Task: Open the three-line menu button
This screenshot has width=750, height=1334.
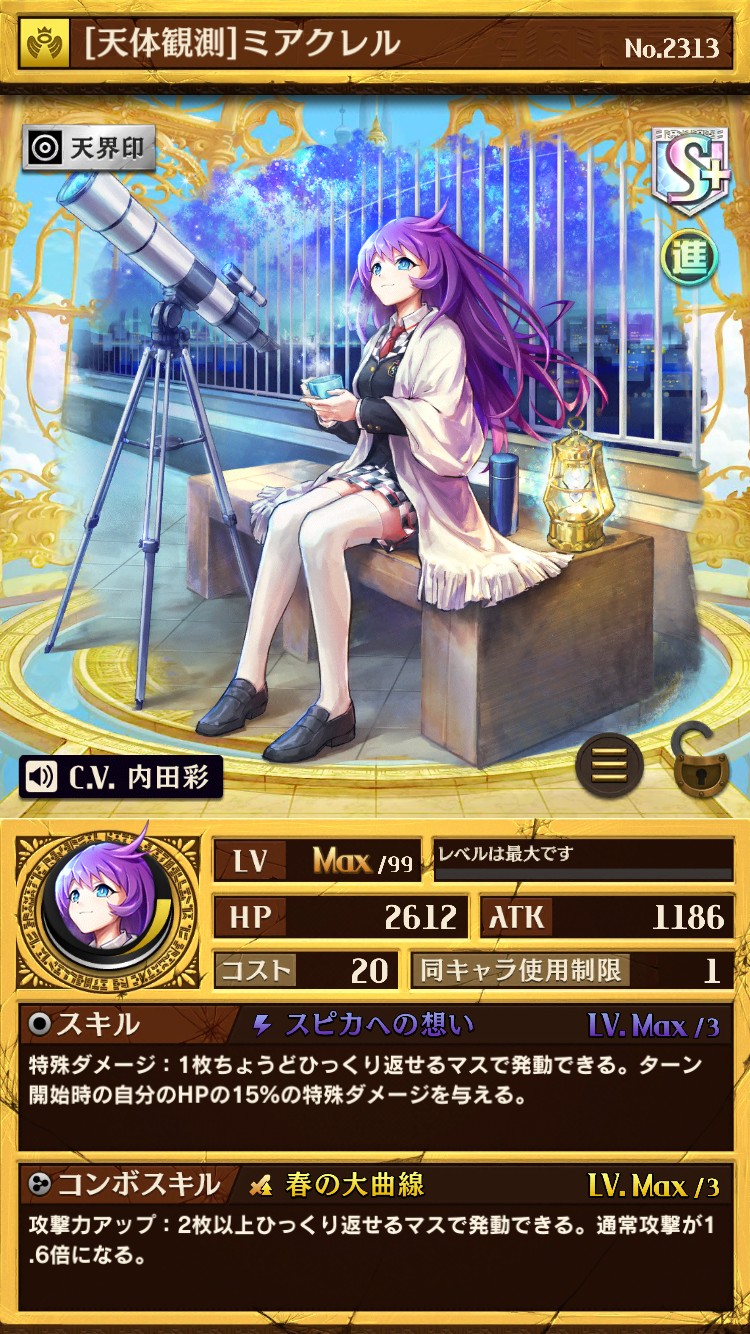Action: [x=608, y=765]
